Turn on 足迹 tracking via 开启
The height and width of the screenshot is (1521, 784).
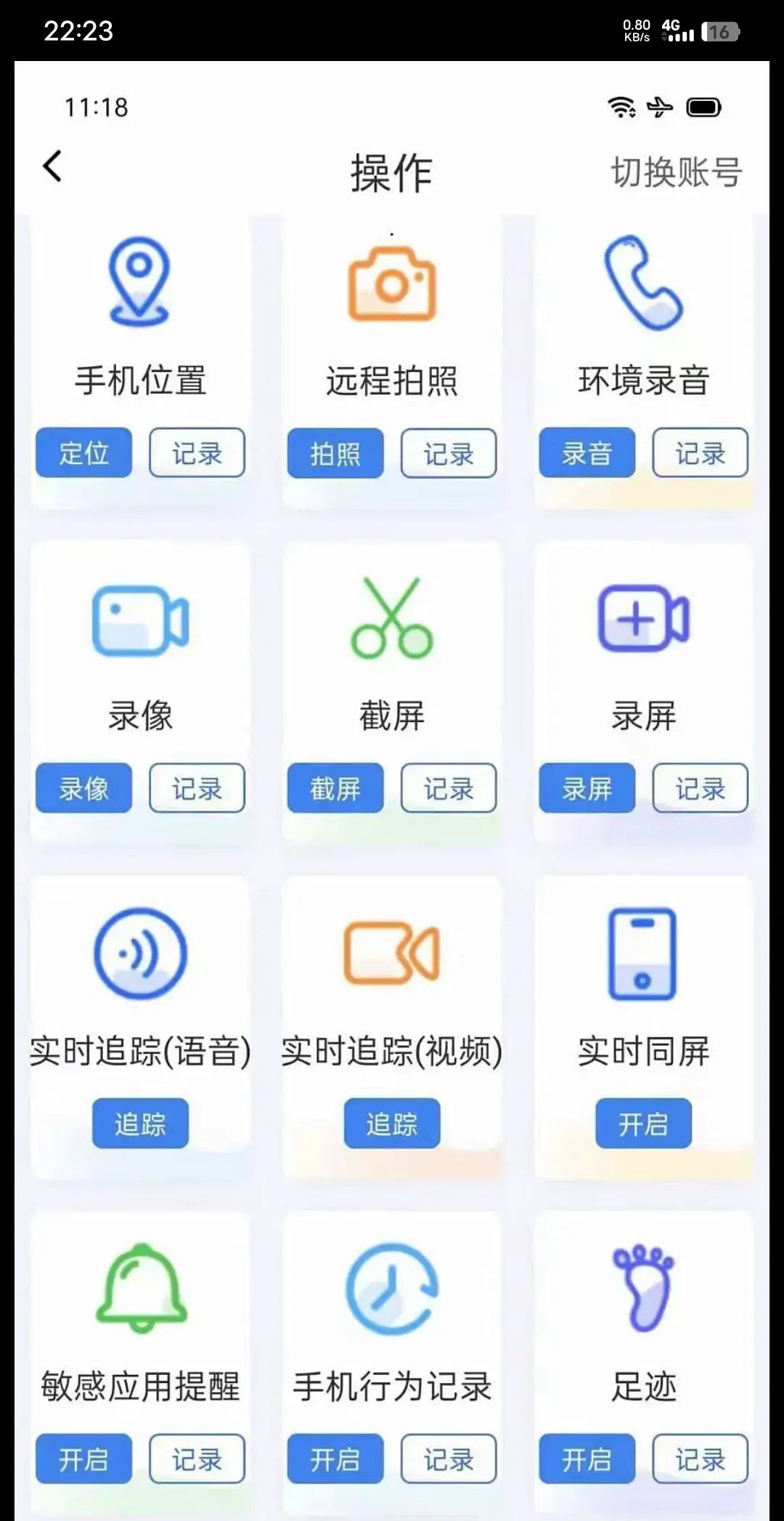[x=587, y=1459]
